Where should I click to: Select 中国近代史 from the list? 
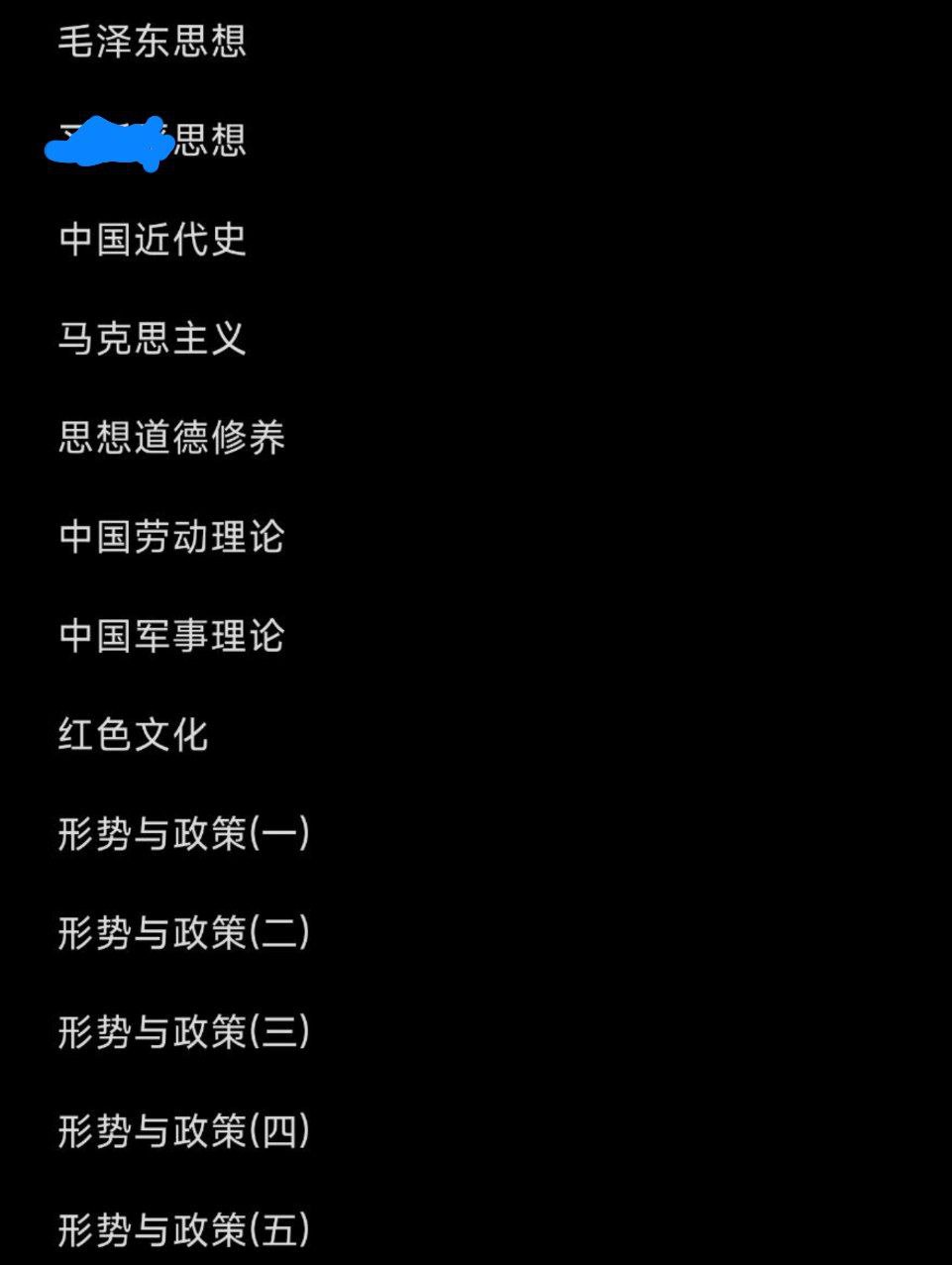[x=152, y=239]
